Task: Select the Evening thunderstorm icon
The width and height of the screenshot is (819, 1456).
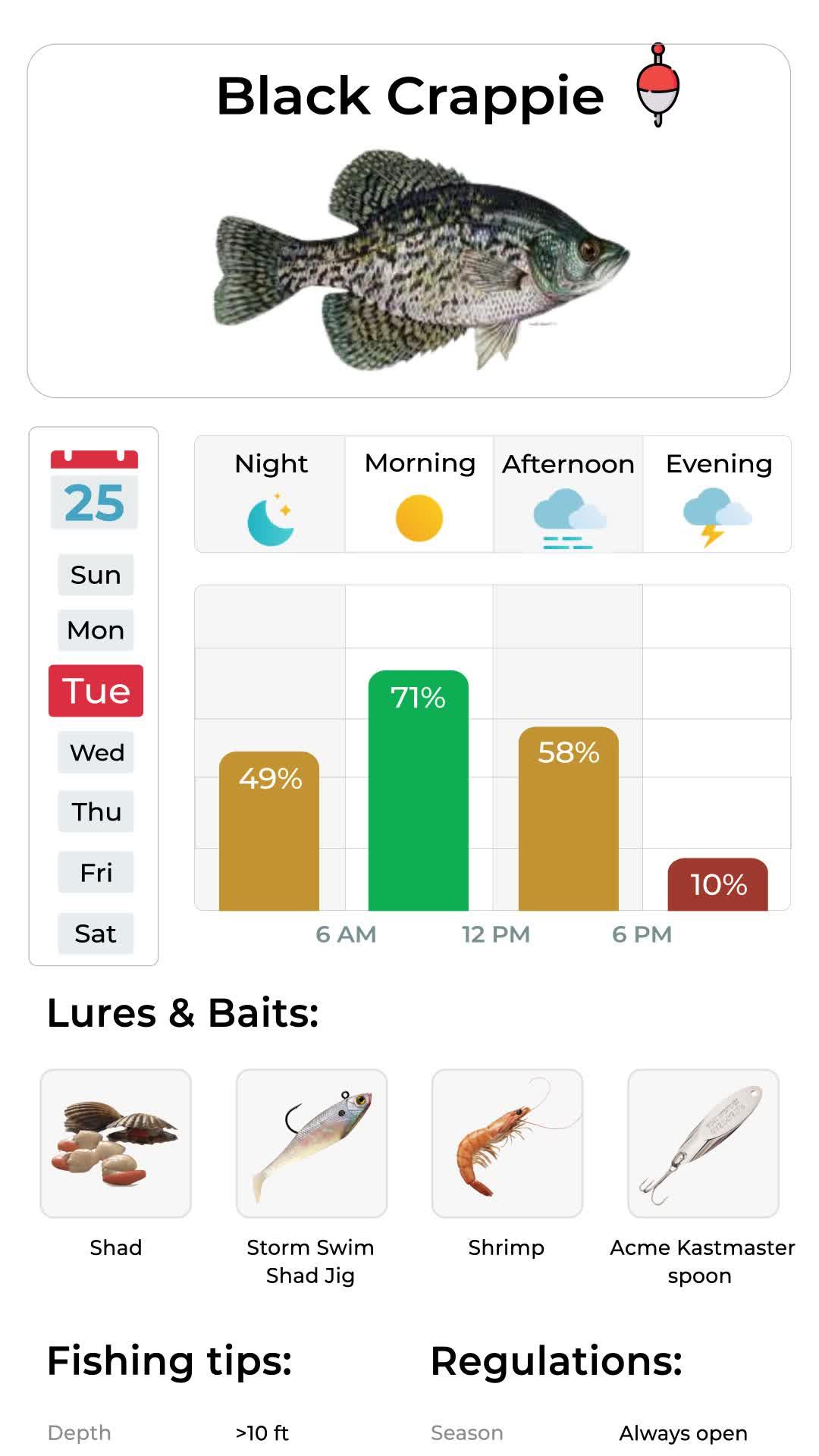Action: point(718,516)
